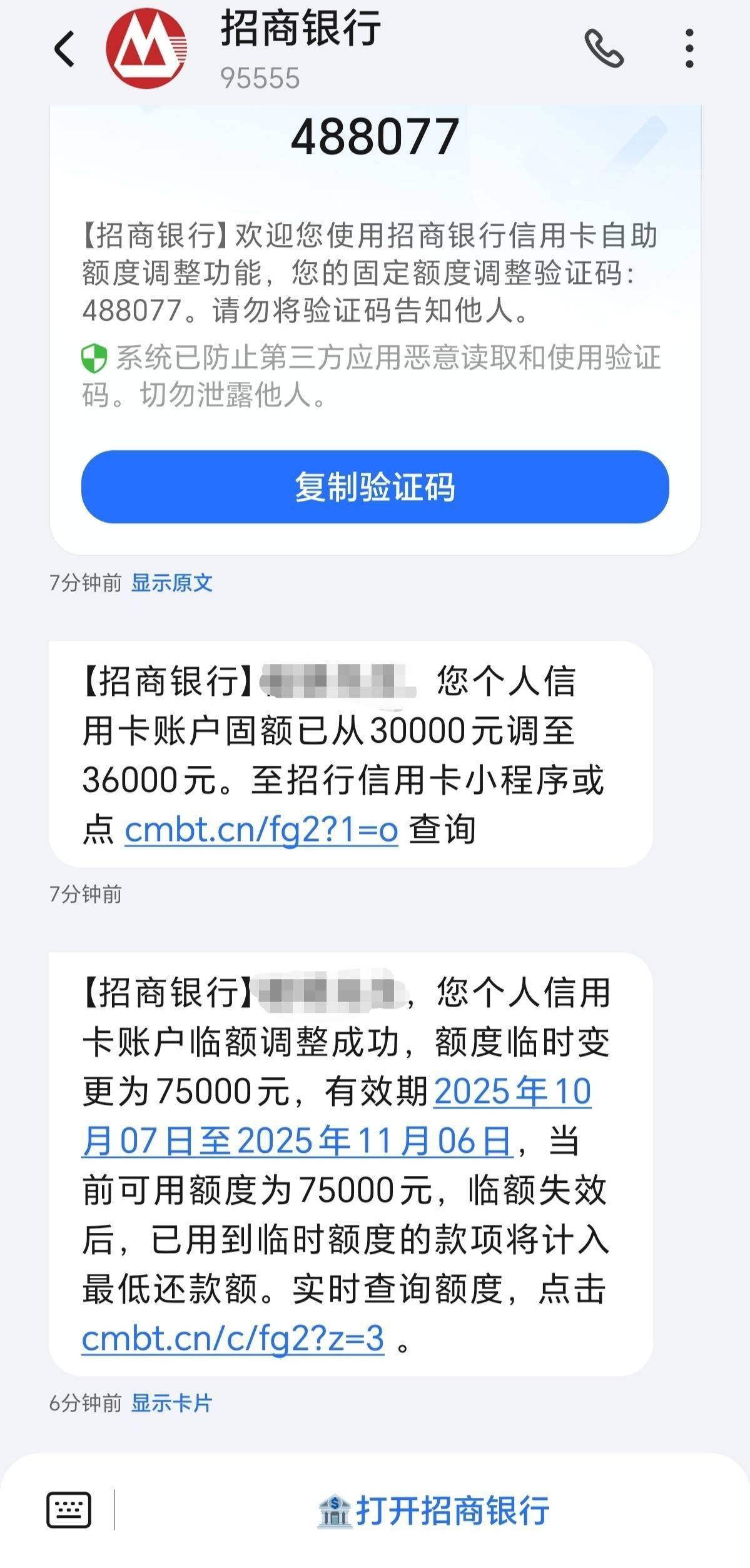Copy code with the 复制验证码 button

(375, 487)
